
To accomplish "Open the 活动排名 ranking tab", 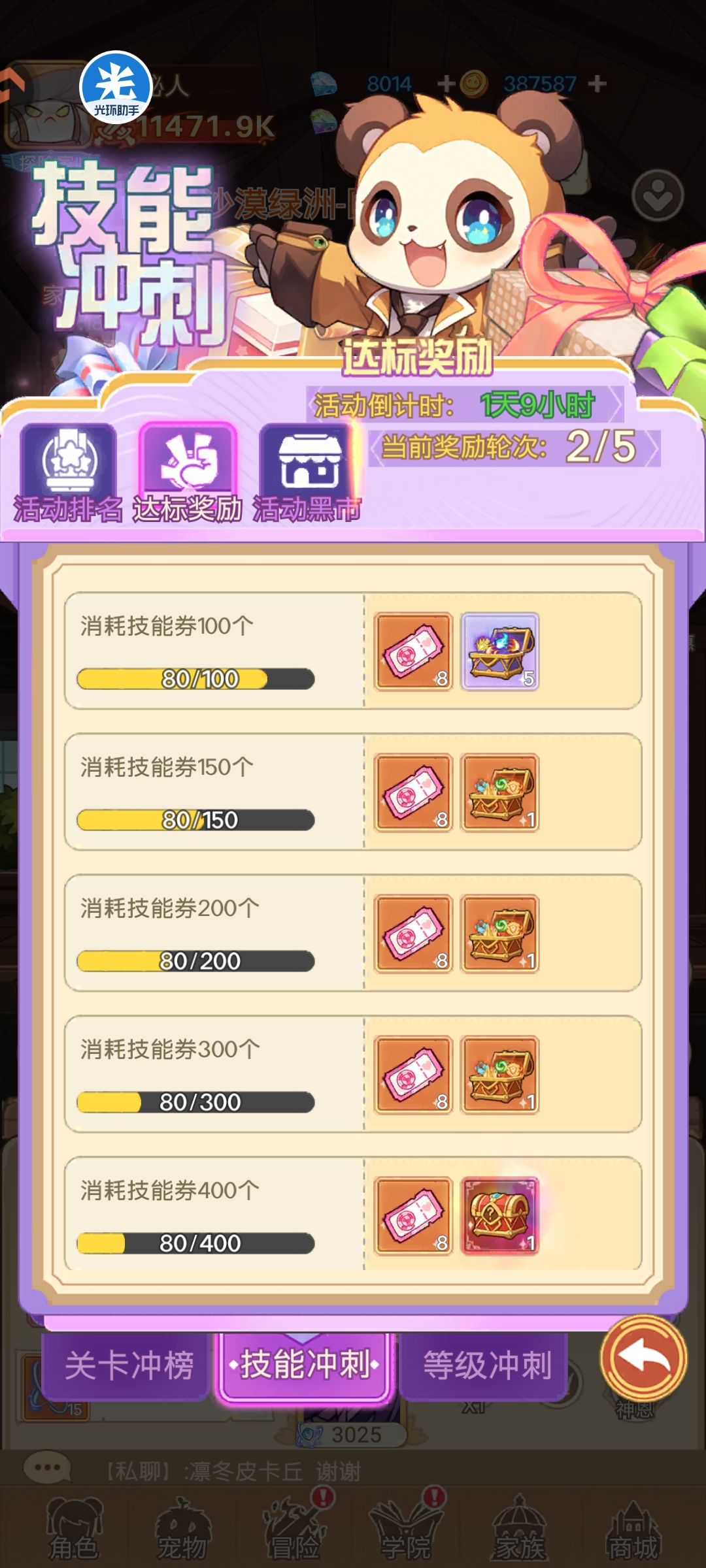I will pos(68,472).
